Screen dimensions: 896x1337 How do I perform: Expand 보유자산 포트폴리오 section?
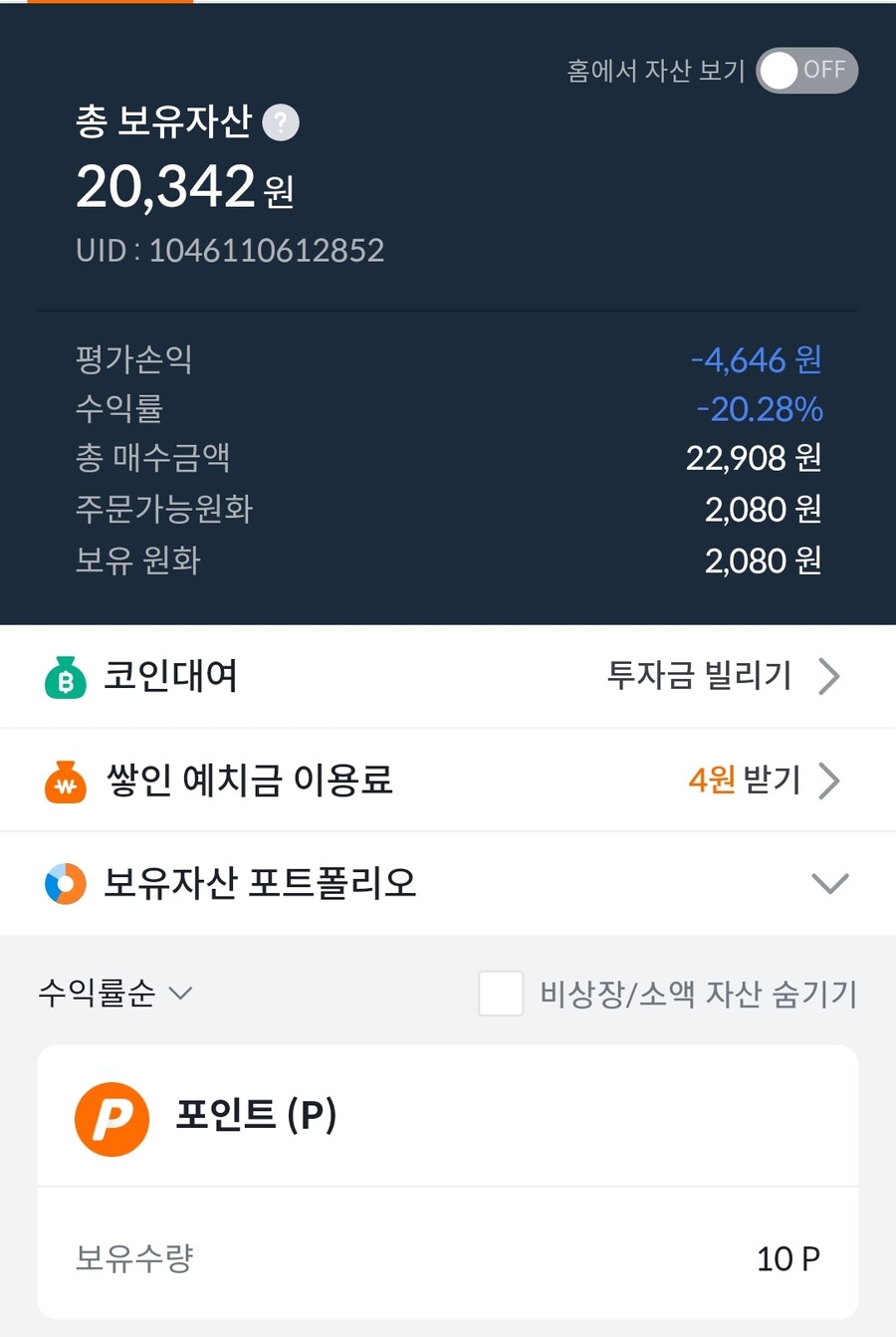tap(828, 883)
